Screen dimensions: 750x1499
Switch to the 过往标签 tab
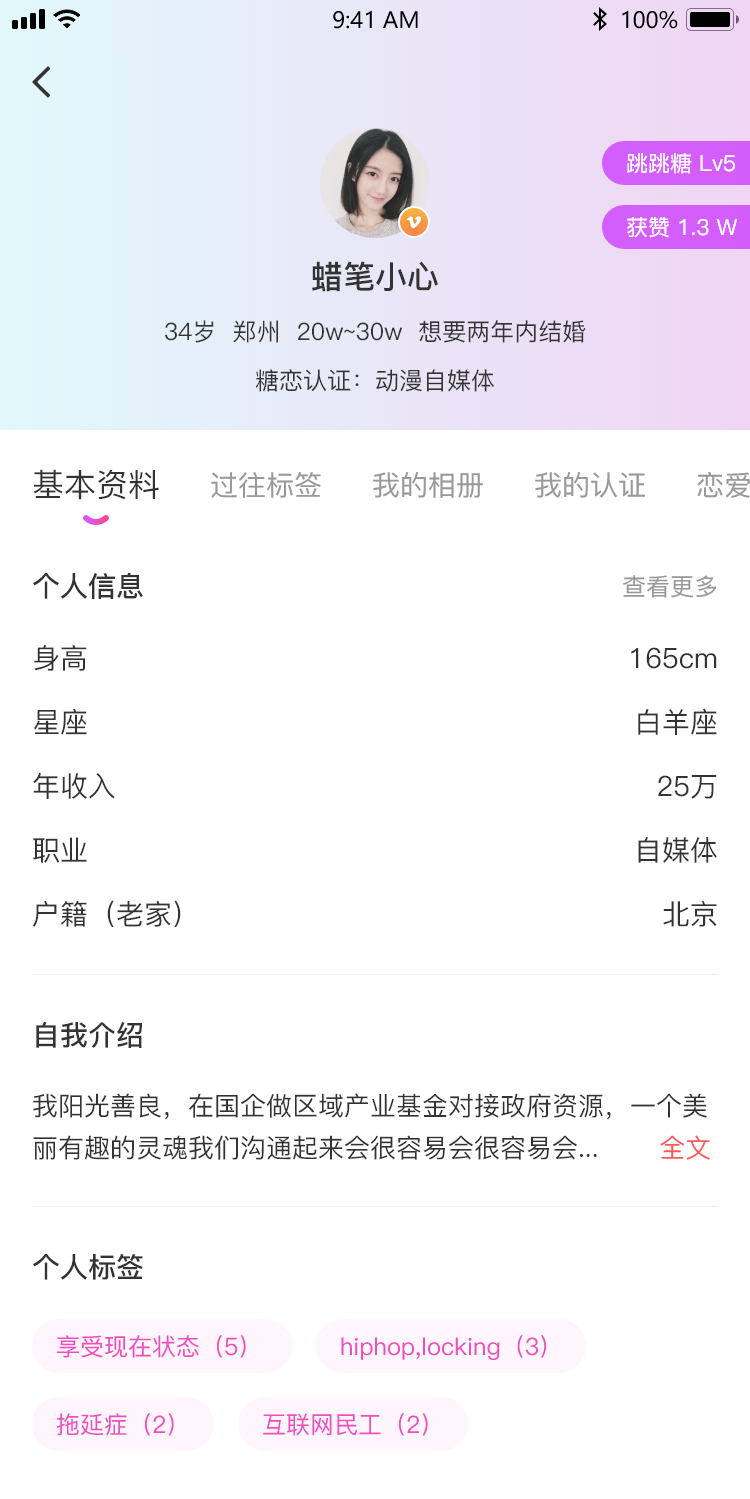coord(265,486)
